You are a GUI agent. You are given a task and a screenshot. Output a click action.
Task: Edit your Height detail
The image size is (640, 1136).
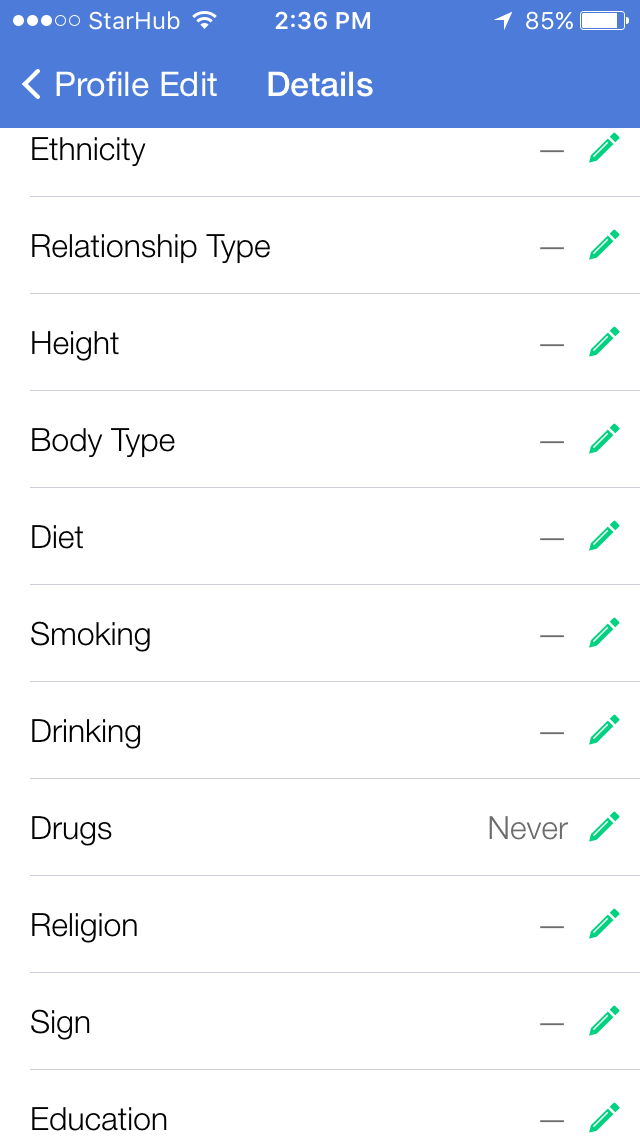tap(603, 343)
